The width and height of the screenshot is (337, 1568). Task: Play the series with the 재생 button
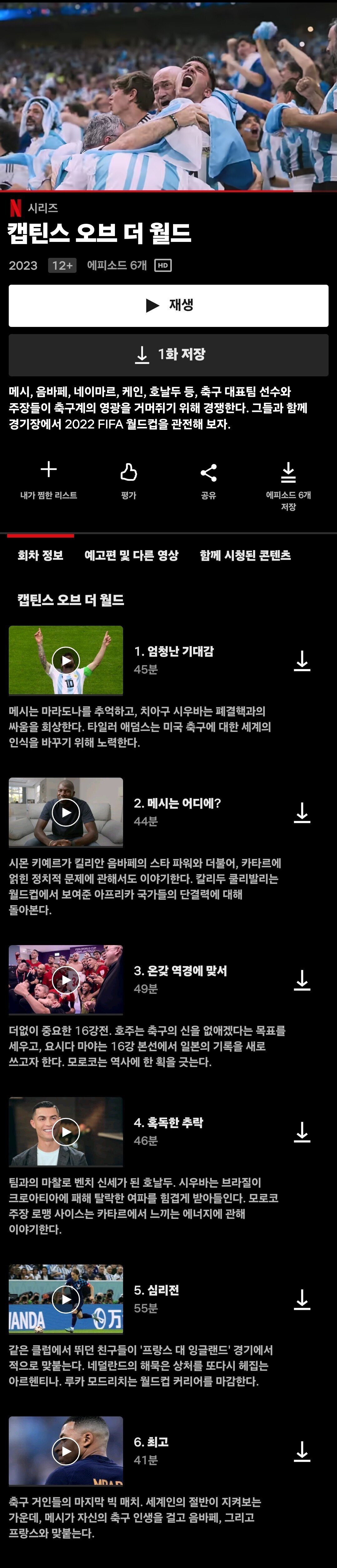pyautogui.click(x=169, y=305)
